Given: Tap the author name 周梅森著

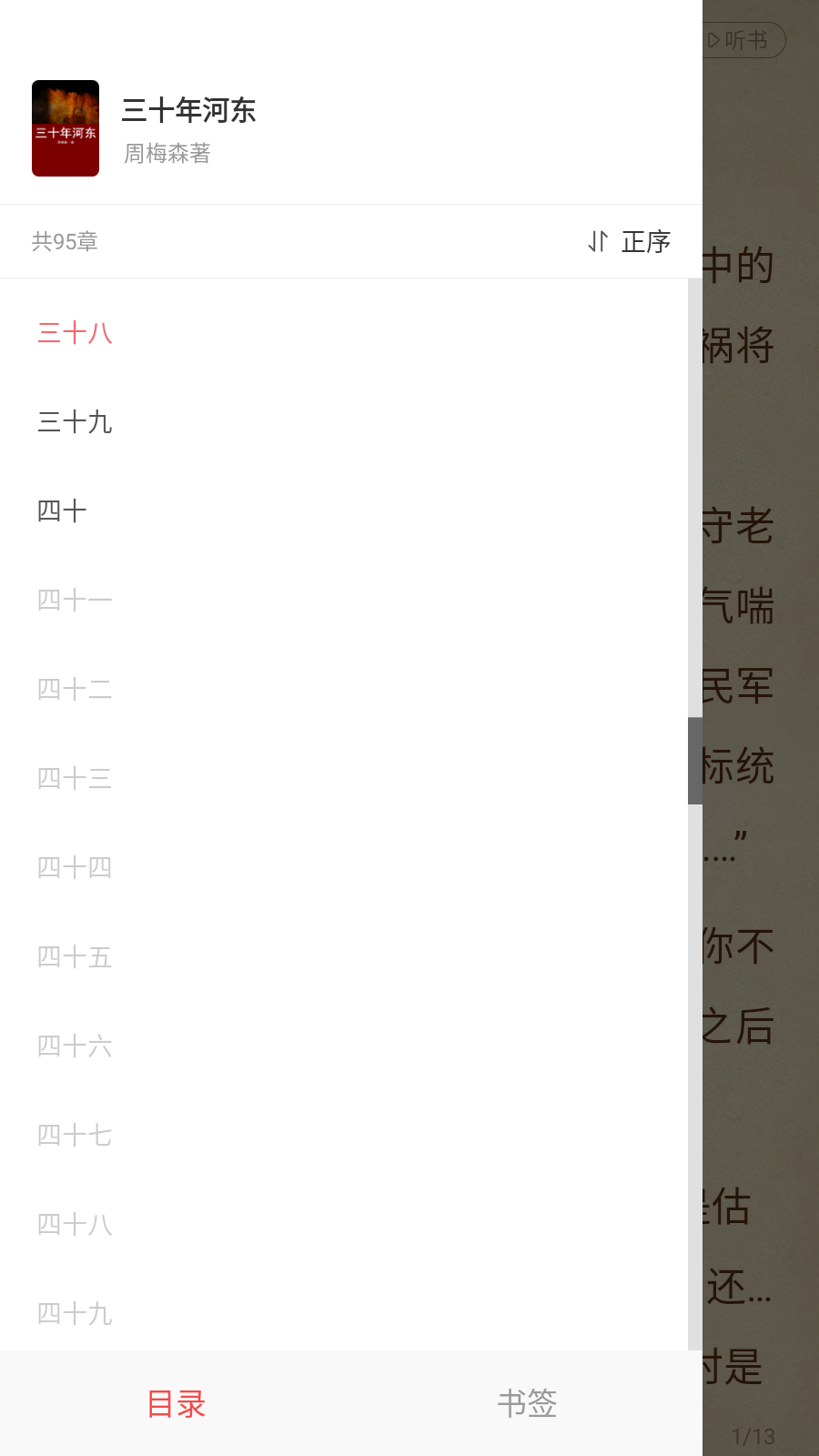Looking at the screenshot, I should pyautogui.click(x=165, y=154).
